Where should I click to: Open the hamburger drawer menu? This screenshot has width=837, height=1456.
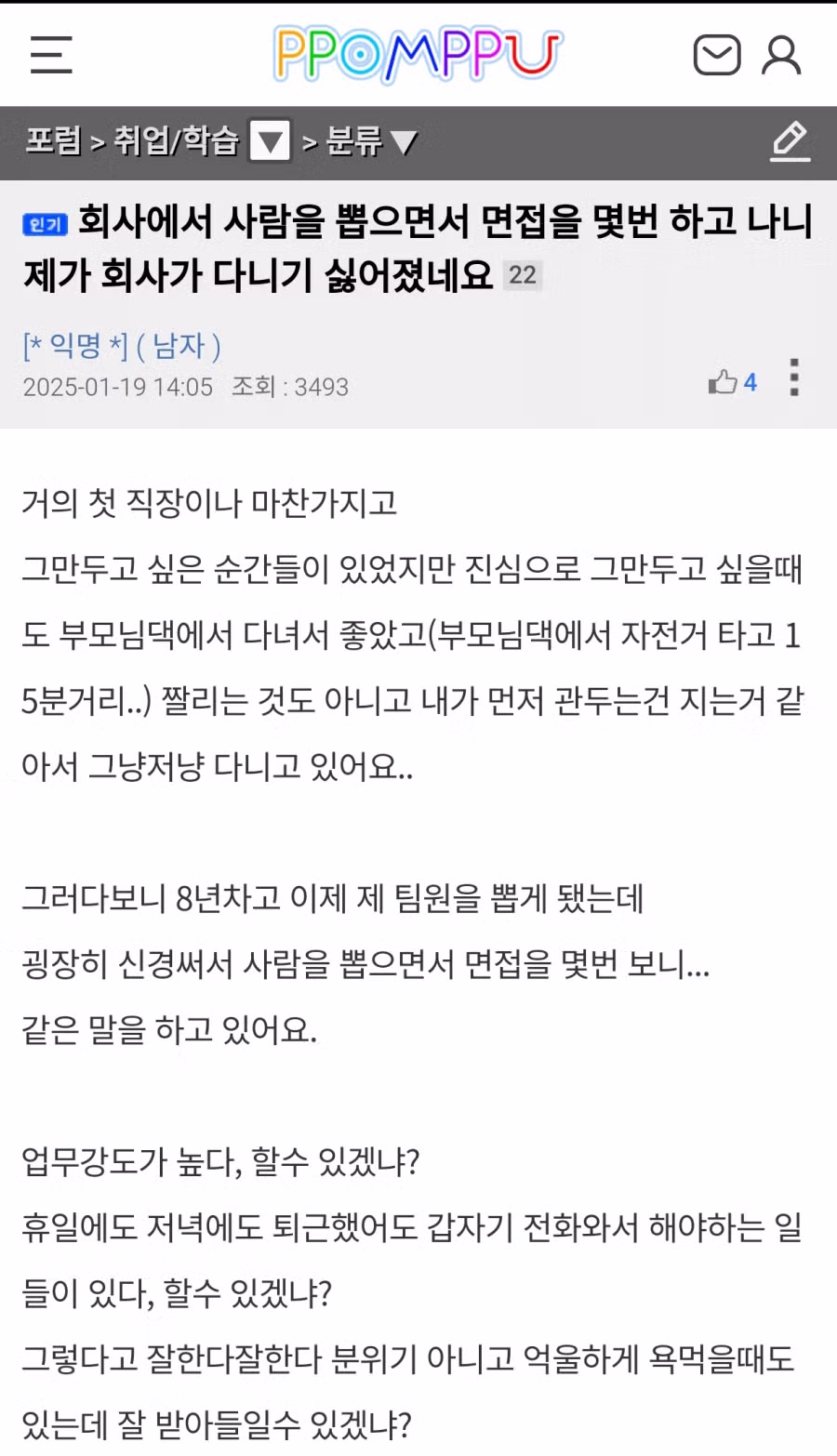point(51,55)
